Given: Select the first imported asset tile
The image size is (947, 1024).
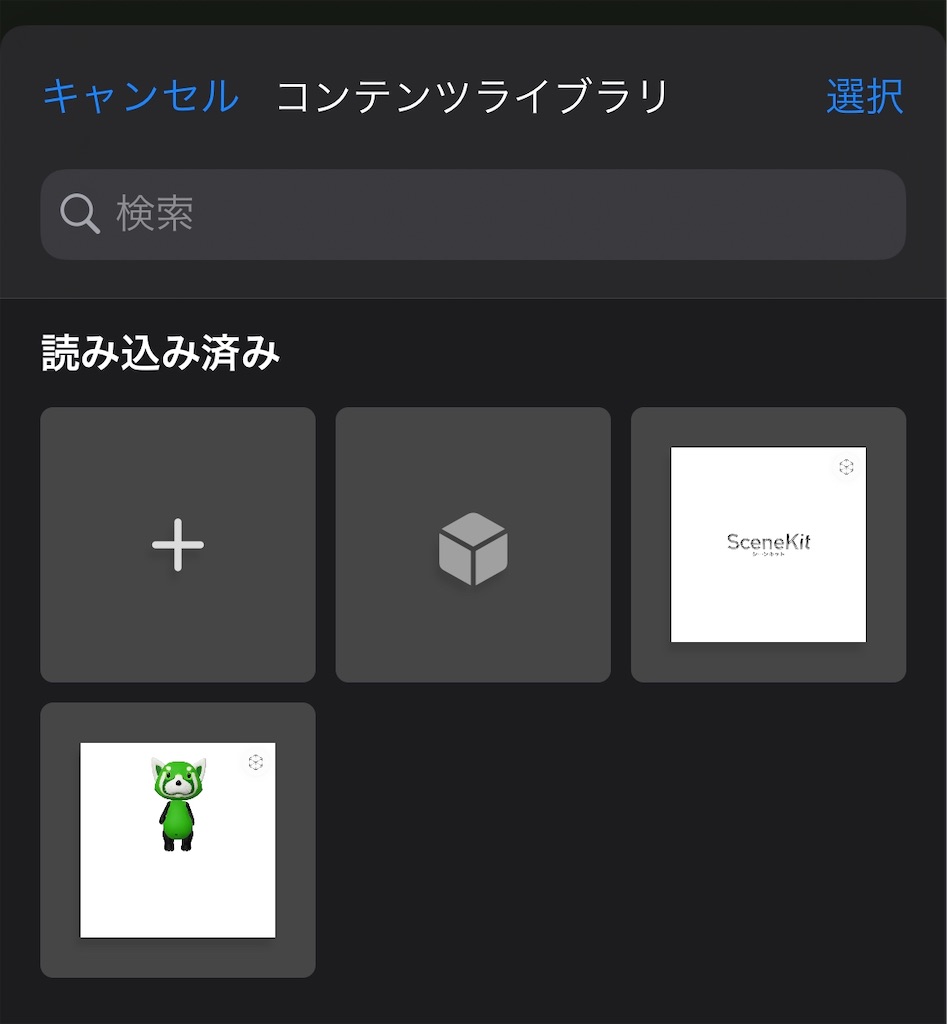Looking at the screenshot, I should pos(177,544).
